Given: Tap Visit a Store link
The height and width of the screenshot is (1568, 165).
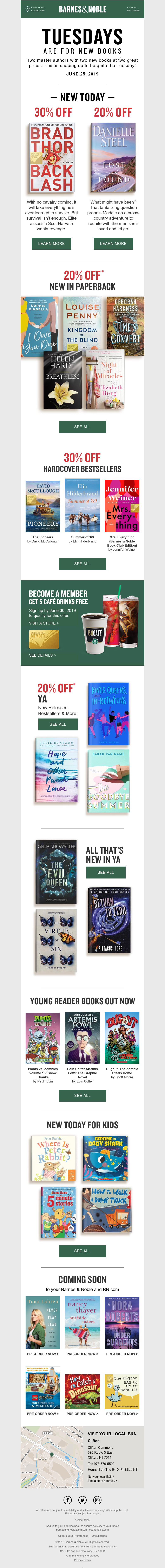Looking at the screenshot, I should (x=44, y=623).
